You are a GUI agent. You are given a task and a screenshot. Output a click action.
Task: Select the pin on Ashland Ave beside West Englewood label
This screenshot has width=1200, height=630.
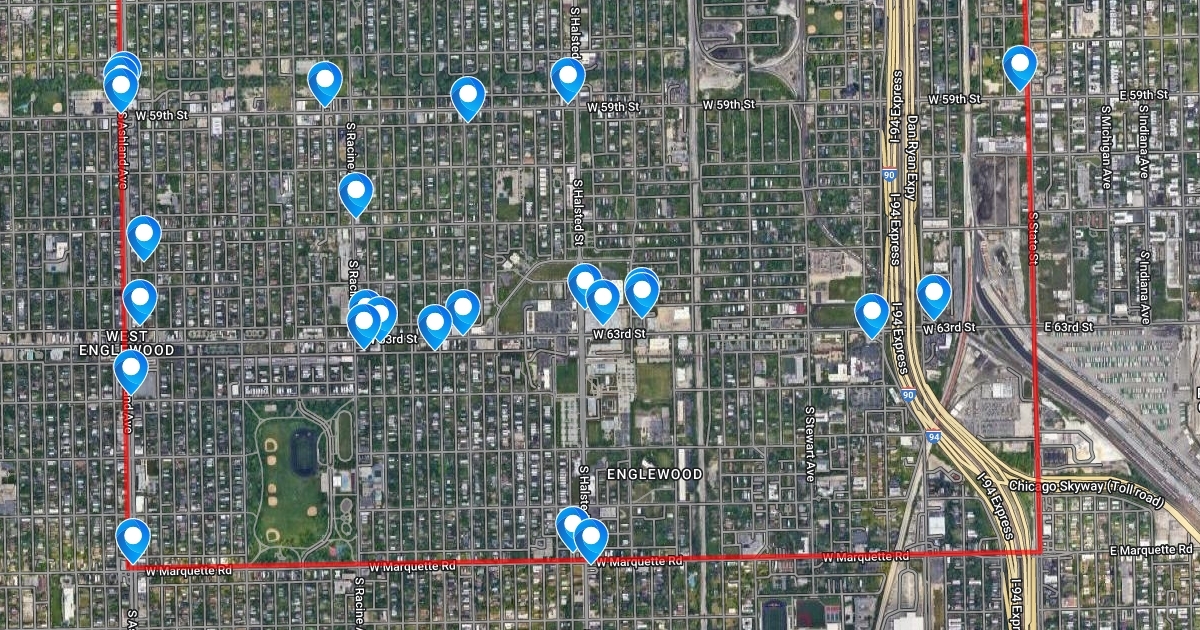(131, 370)
